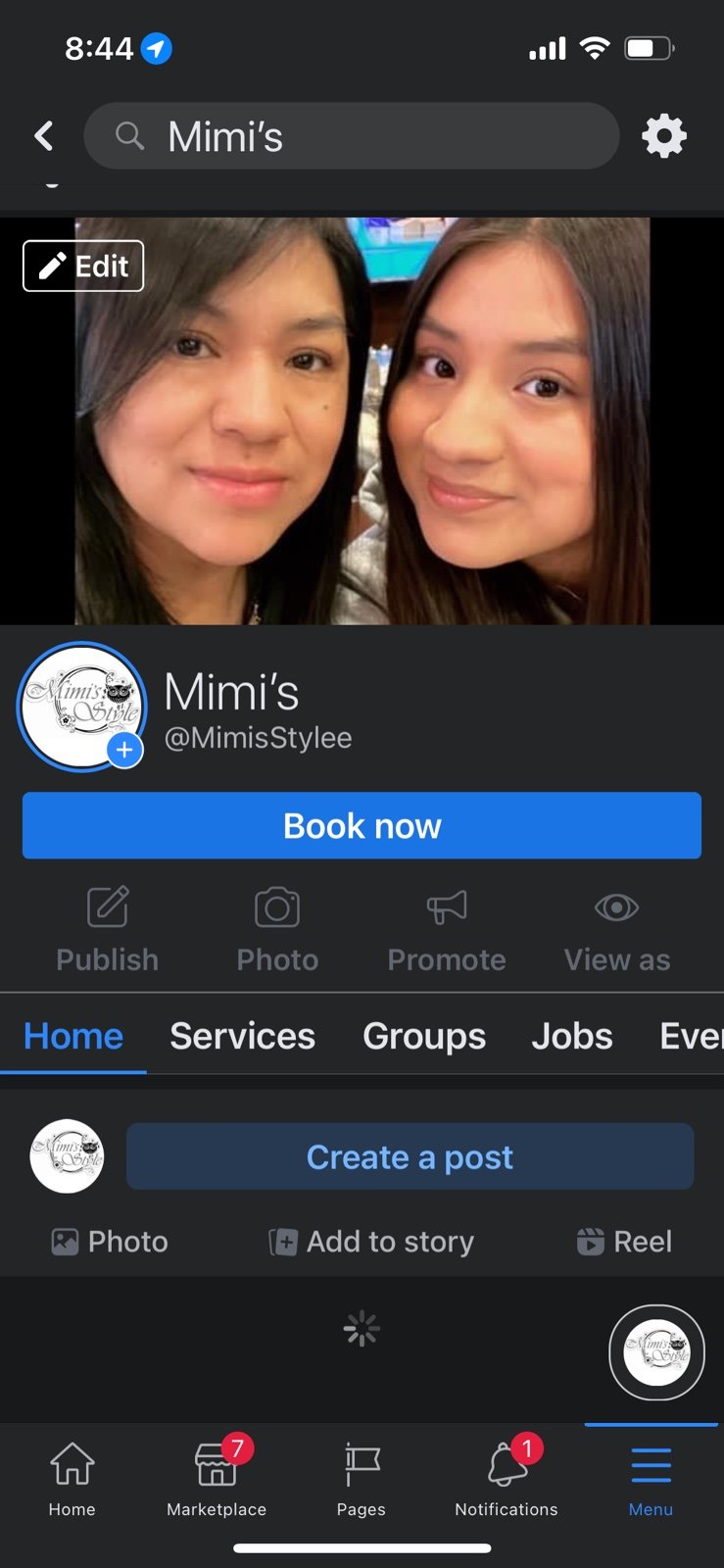The image size is (724, 1568).
Task: Choose the Photo action beside Publish
Action: pos(277,930)
